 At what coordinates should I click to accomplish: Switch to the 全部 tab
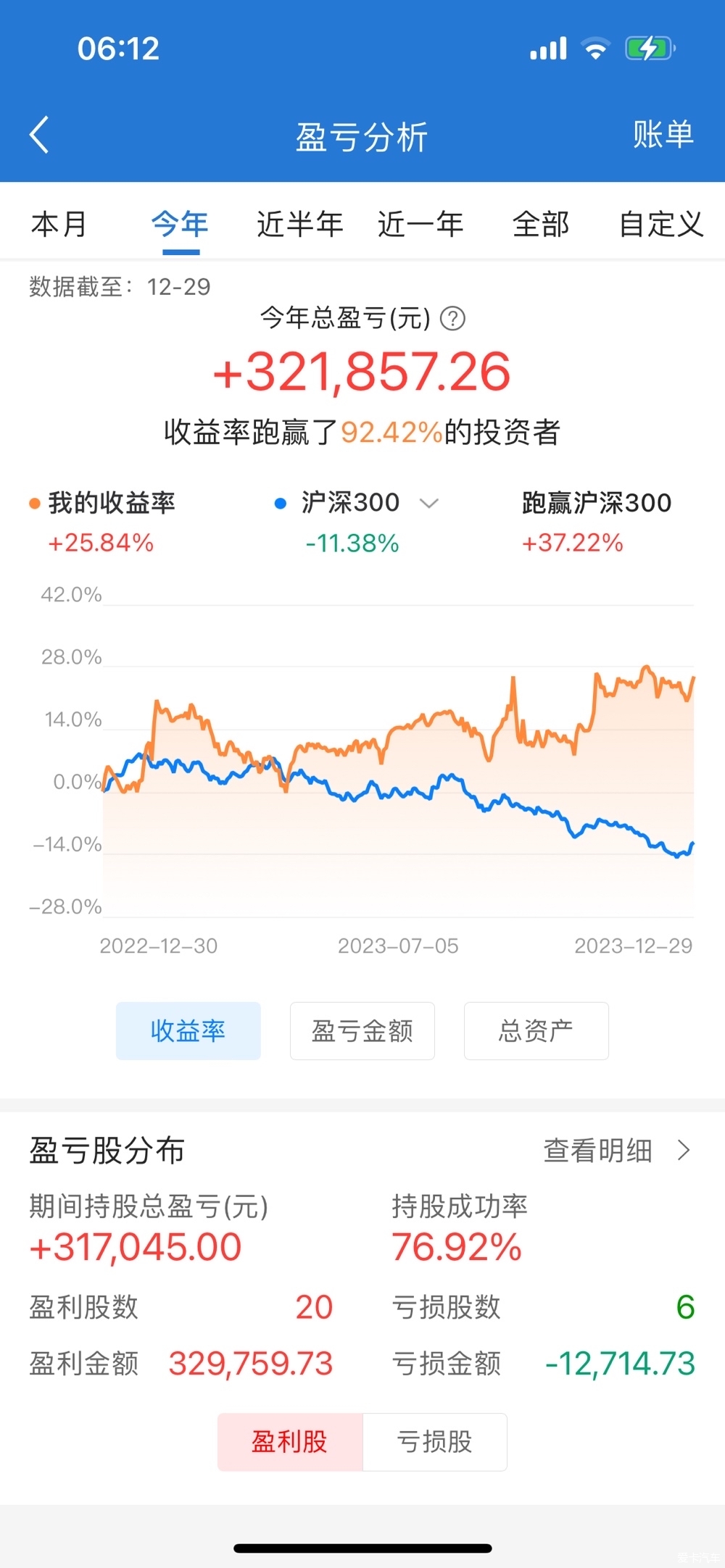pos(541,224)
